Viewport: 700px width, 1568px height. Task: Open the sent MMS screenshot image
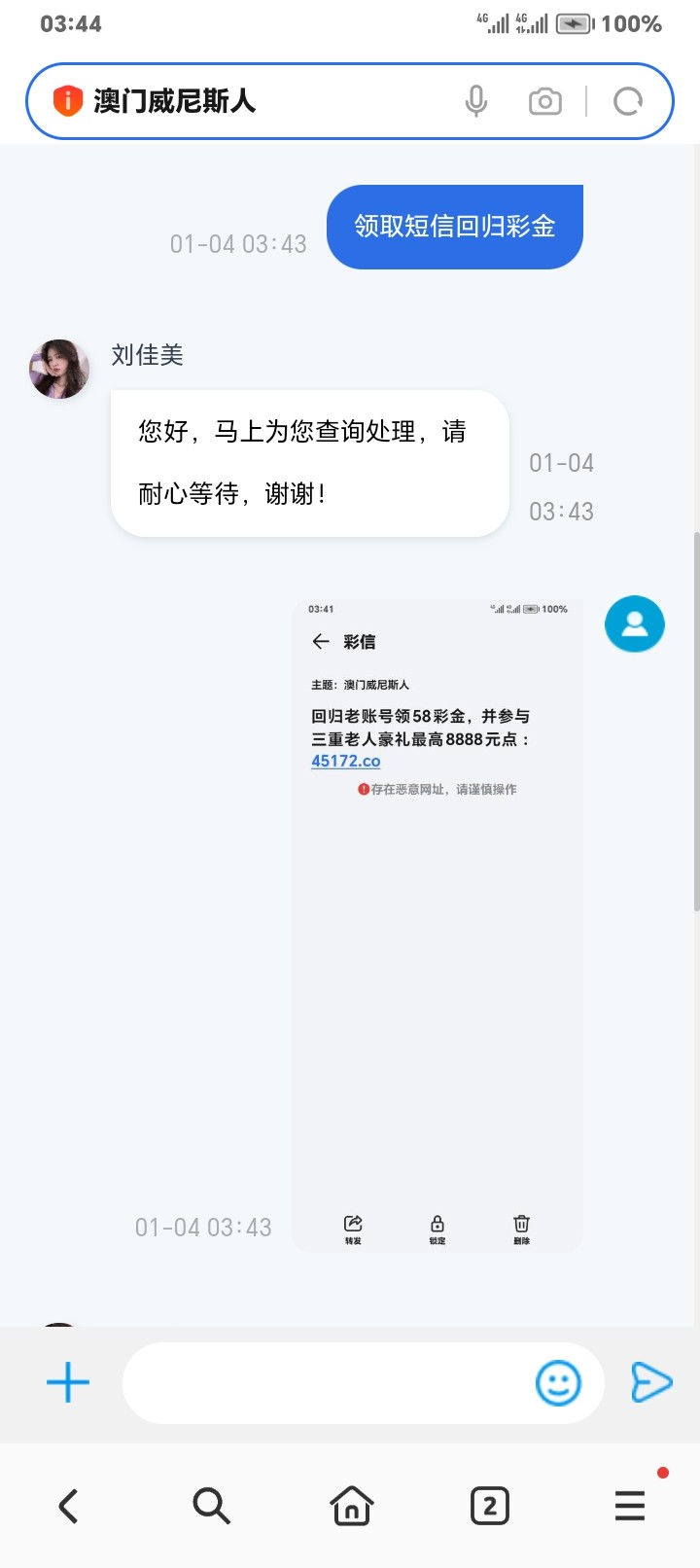[437, 924]
